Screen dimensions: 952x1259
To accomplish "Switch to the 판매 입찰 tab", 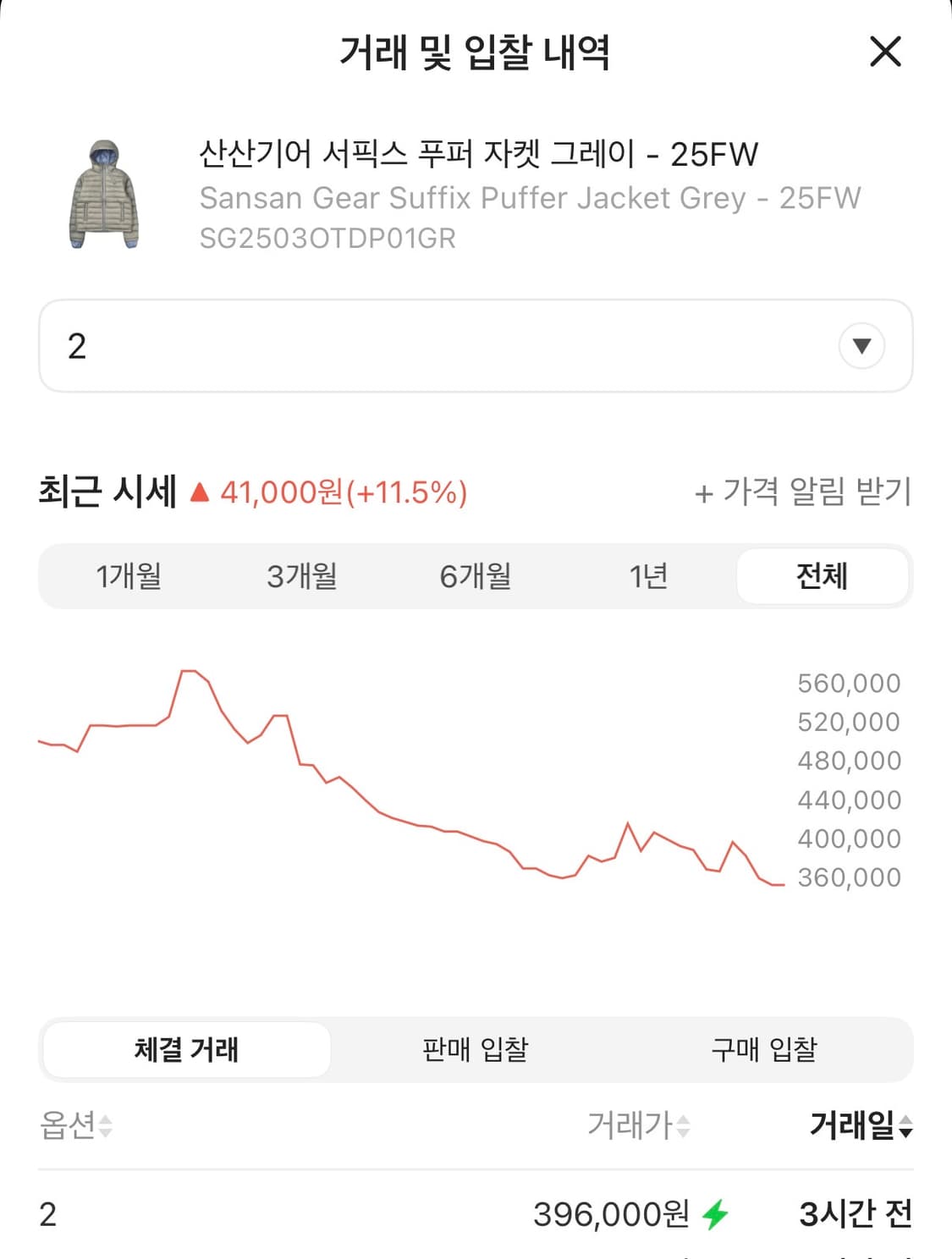I will pos(476,1050).
